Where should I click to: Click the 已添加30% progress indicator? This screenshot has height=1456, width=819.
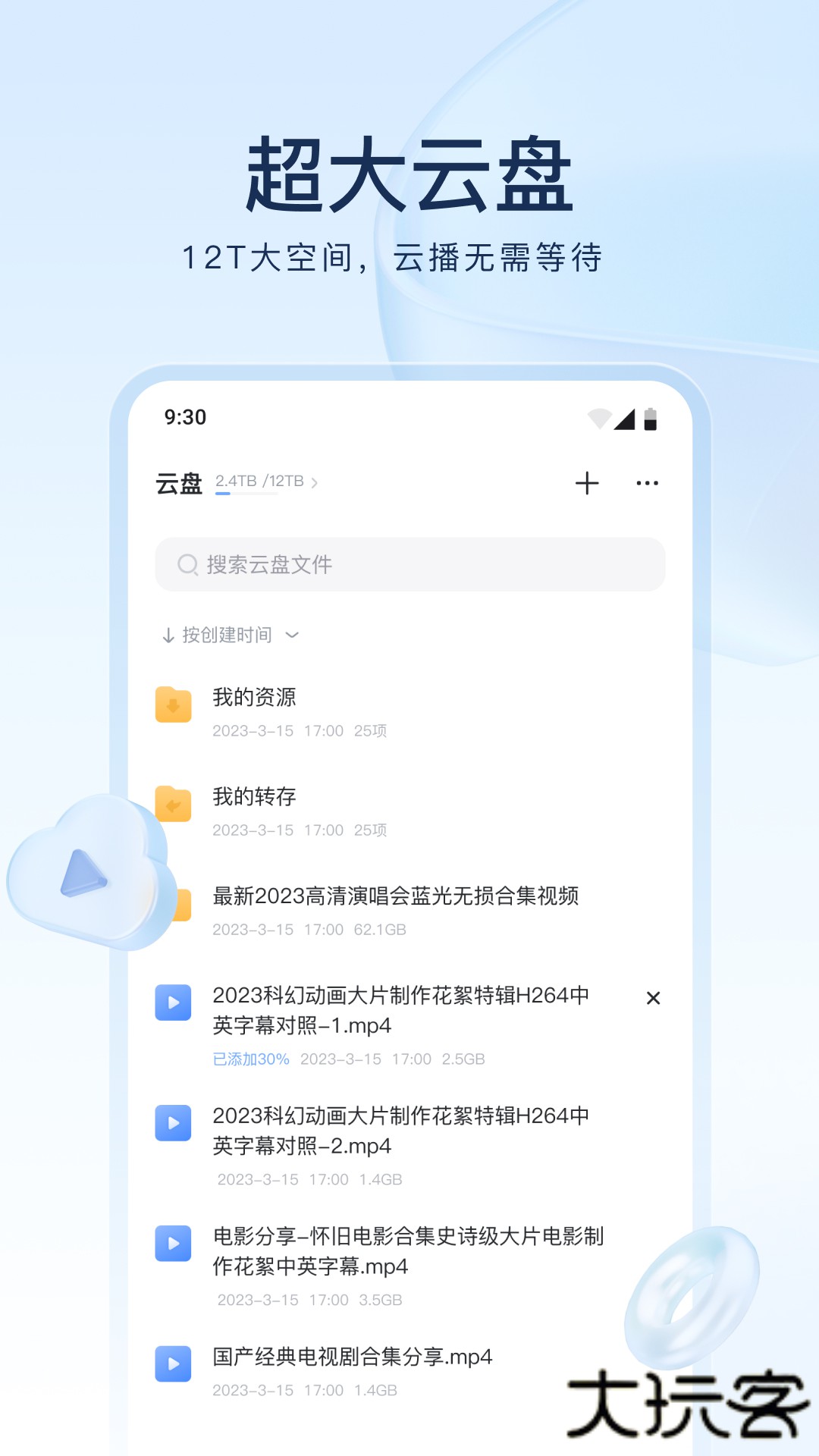(x=249, y=1059)
